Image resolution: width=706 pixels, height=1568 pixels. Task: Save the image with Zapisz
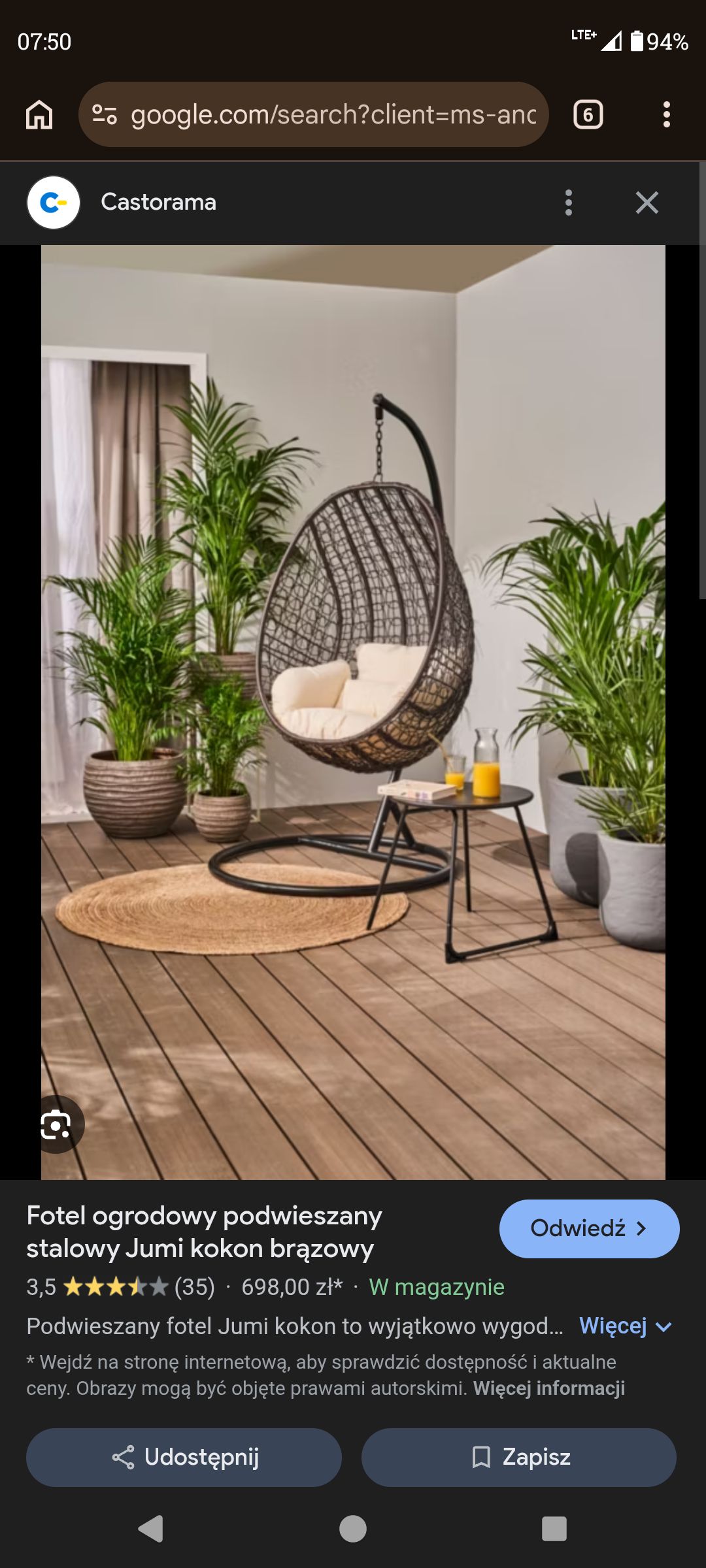[519, 1457]
